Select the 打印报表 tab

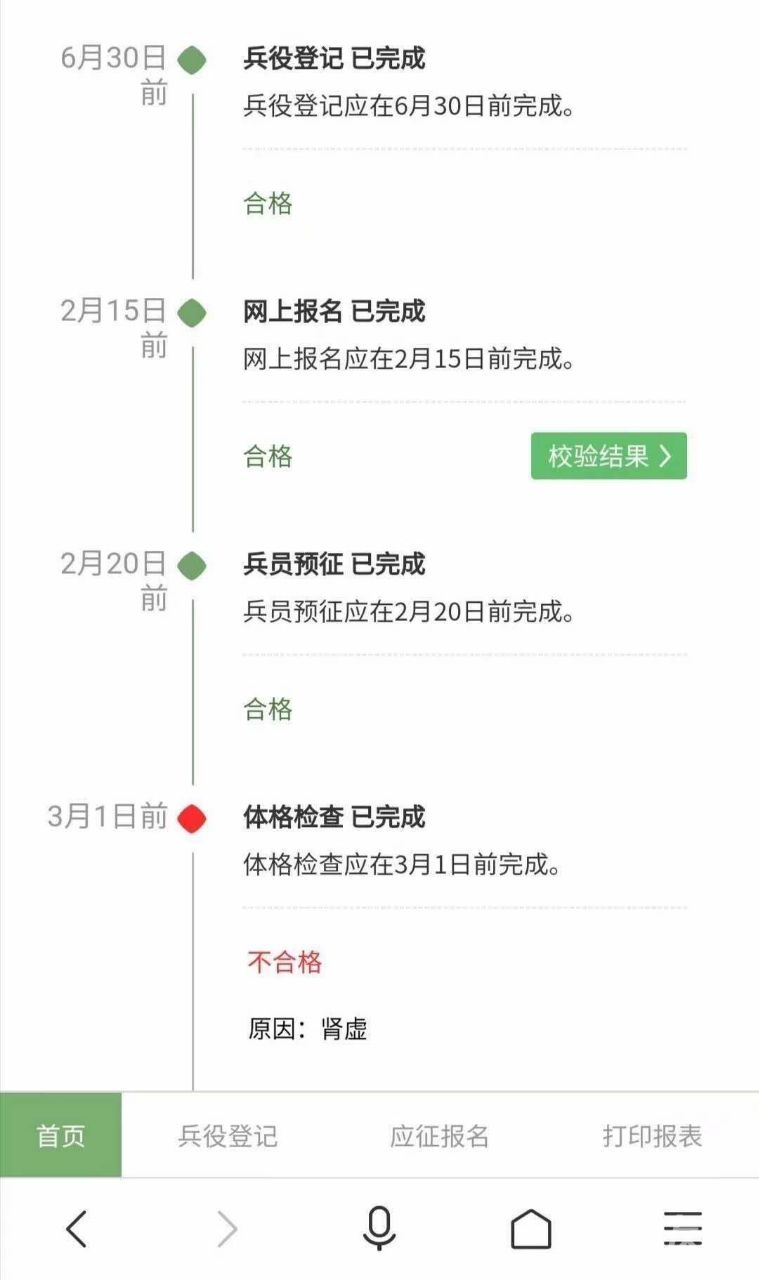coord(652,1135)
